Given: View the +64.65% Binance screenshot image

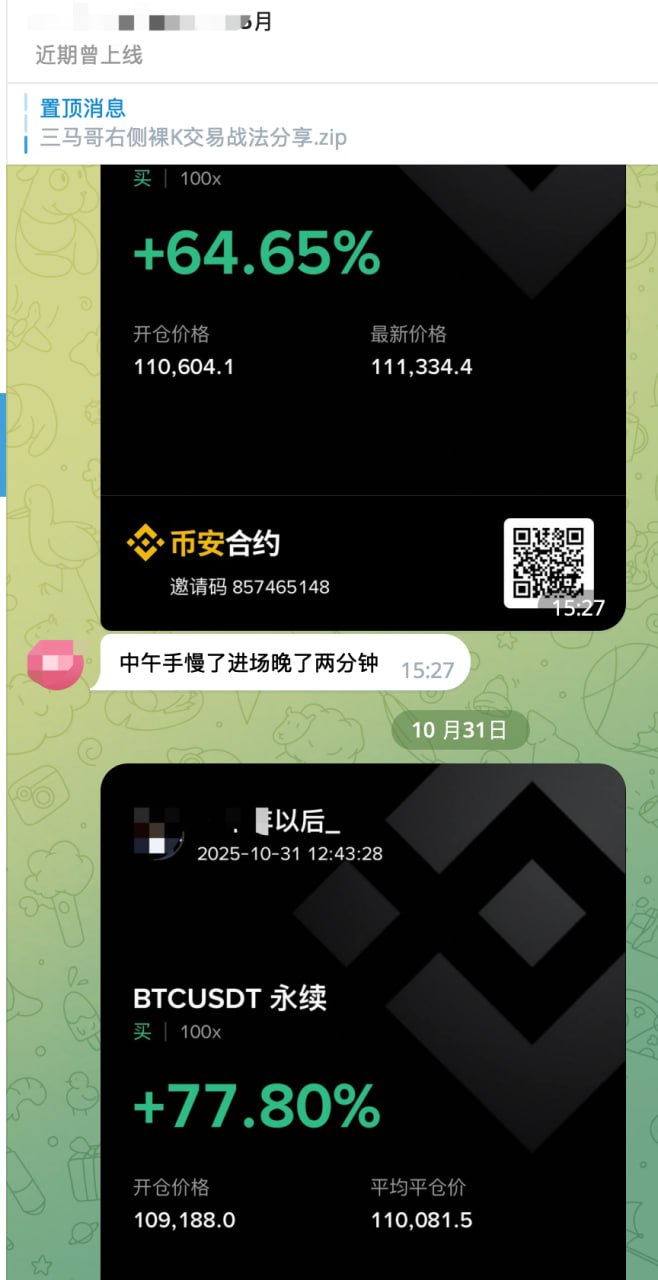Looking at the screenshot, I should click(x=362, y=390).
